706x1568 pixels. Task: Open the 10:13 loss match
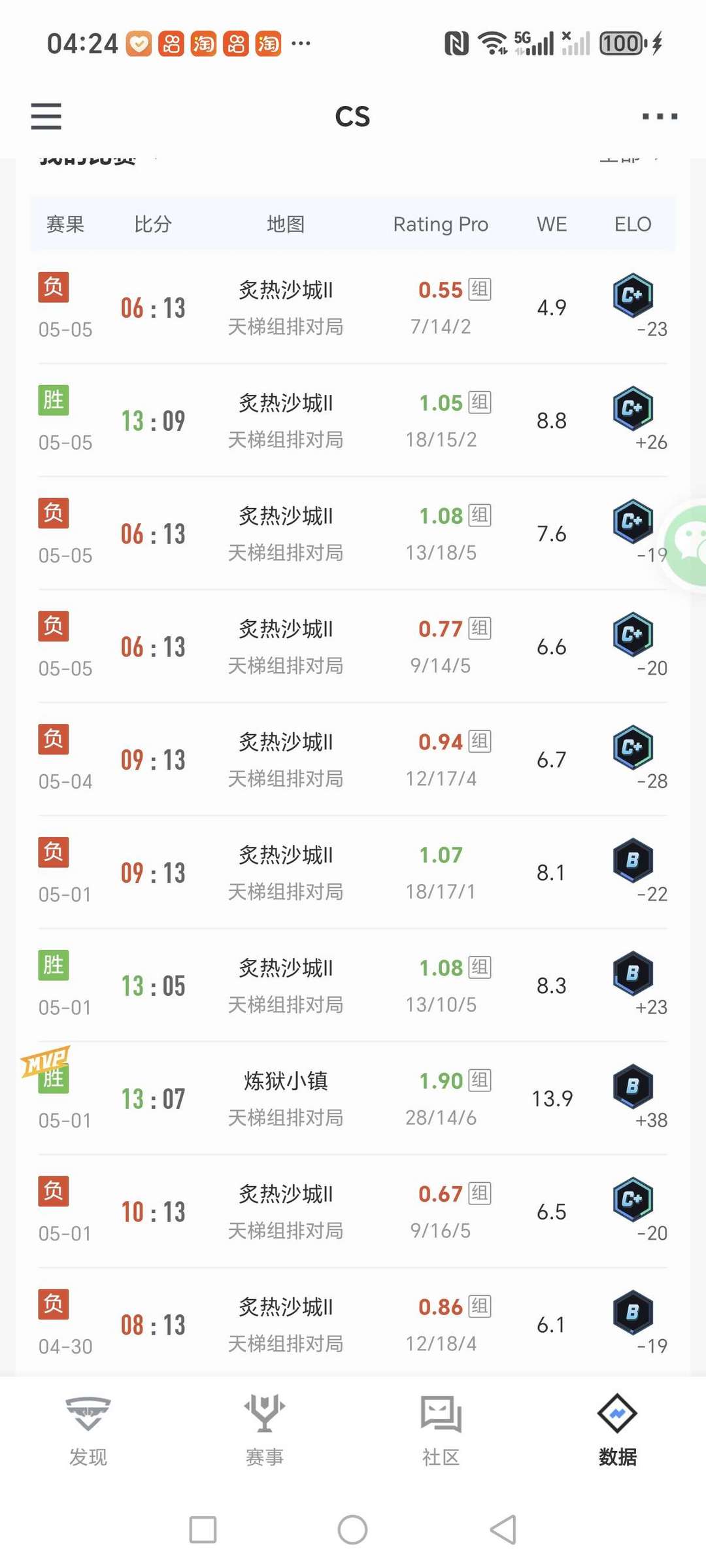[353, 1212]
